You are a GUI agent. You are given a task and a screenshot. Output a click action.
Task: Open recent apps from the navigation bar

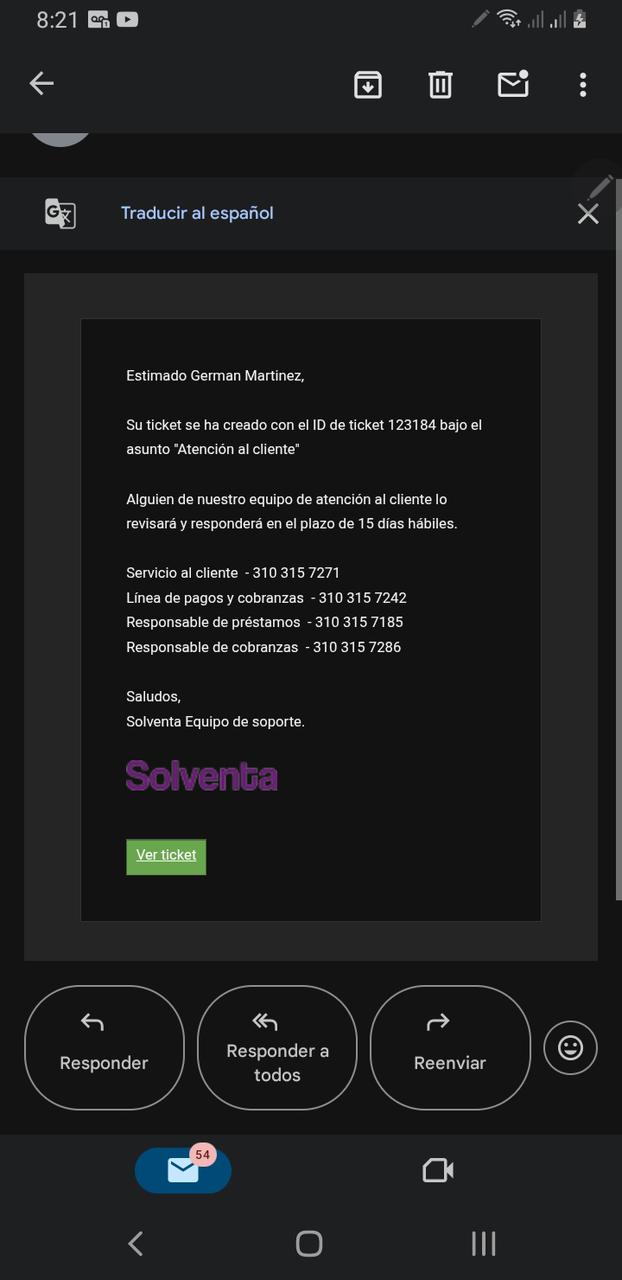click(484, 1243)
